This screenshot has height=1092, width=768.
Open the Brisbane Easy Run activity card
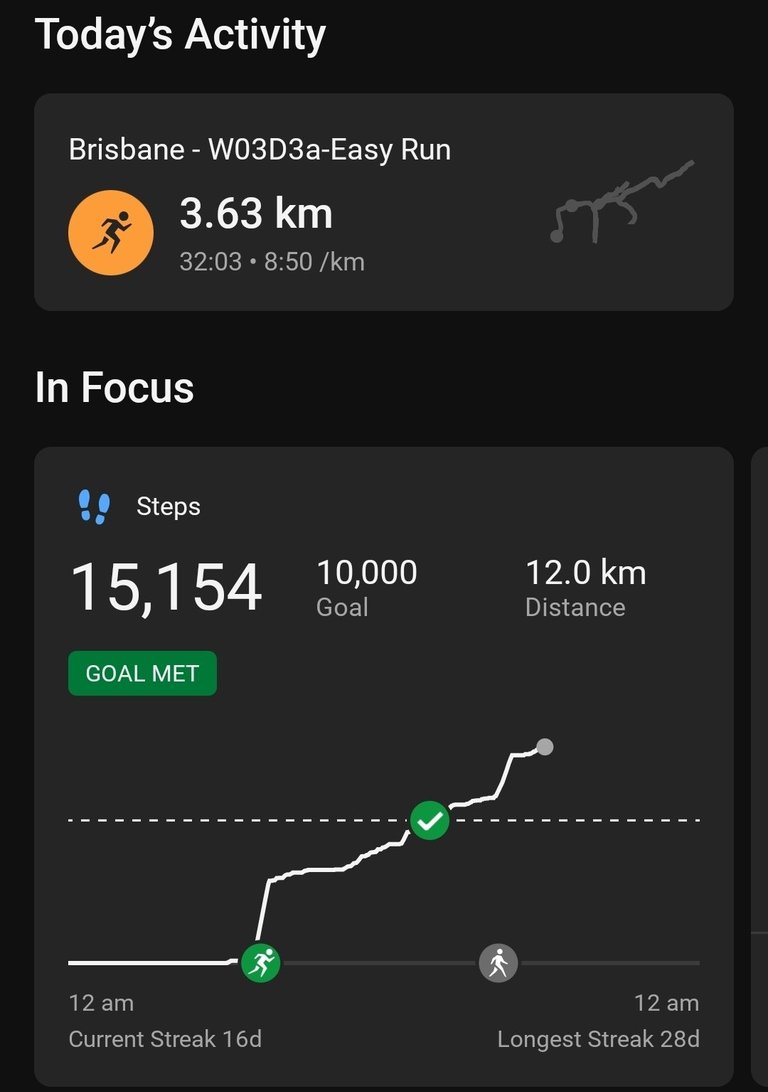(x=383, y=203)
